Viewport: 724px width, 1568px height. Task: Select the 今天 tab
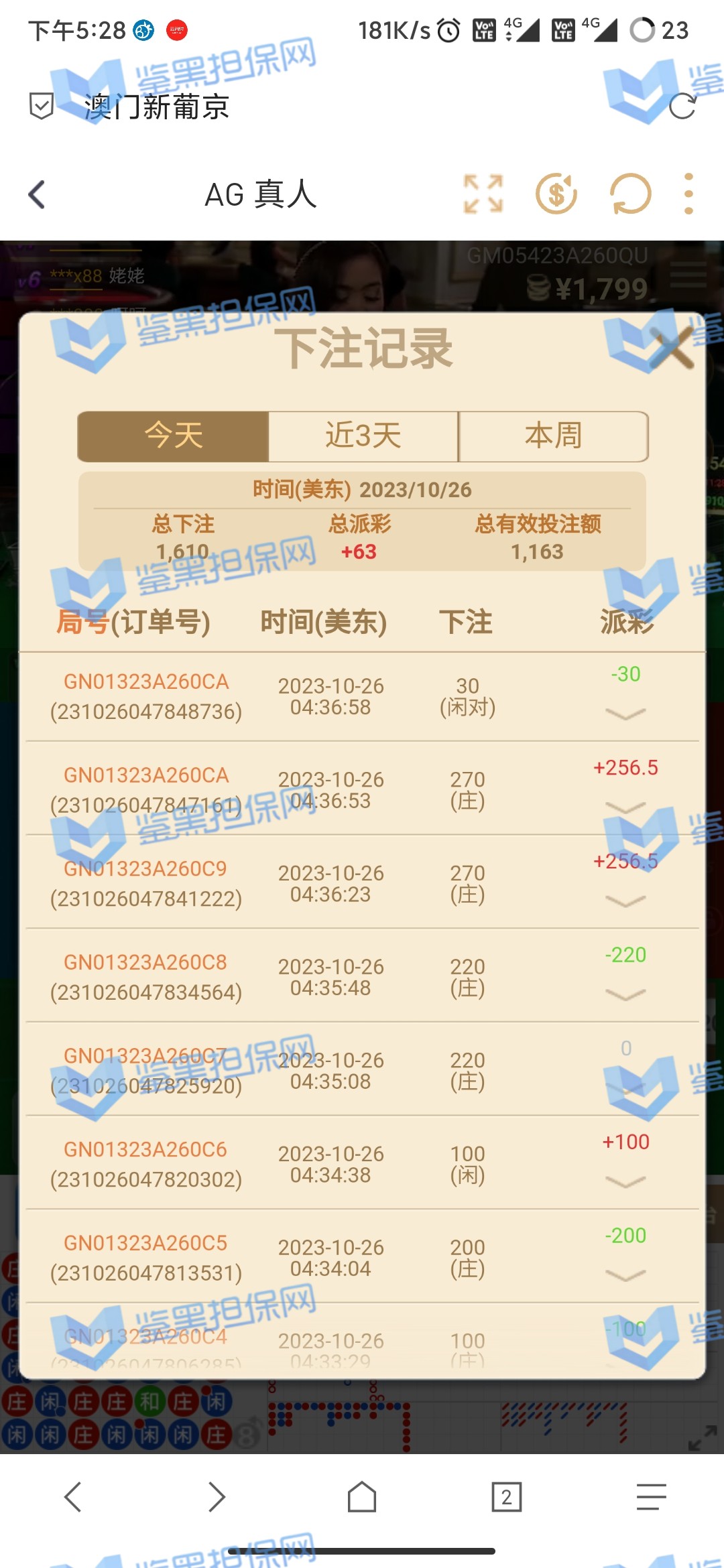pyautogui.click(x=173, y=436)
